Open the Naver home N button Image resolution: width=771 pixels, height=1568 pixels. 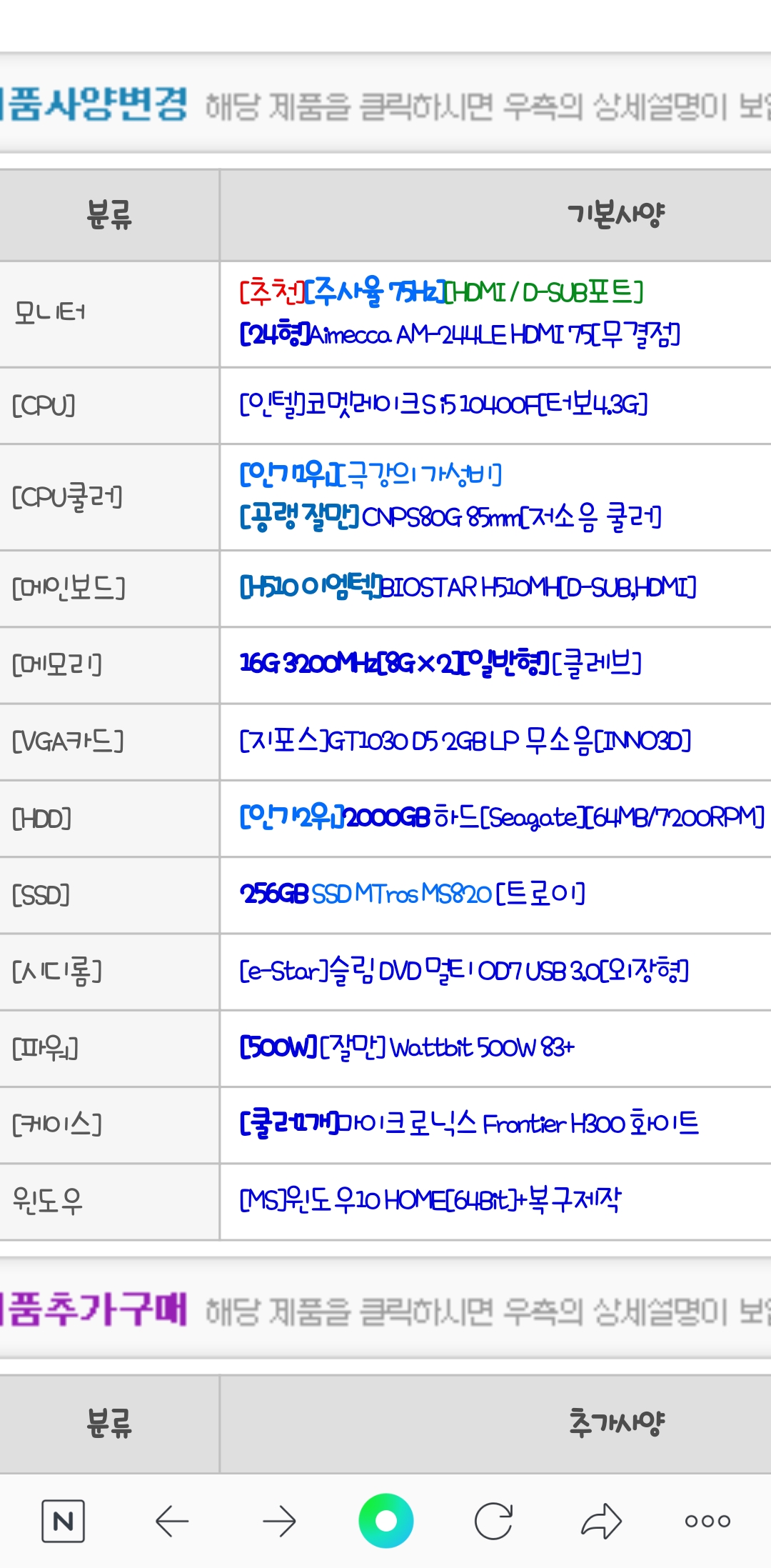[x=63, y=1521]
